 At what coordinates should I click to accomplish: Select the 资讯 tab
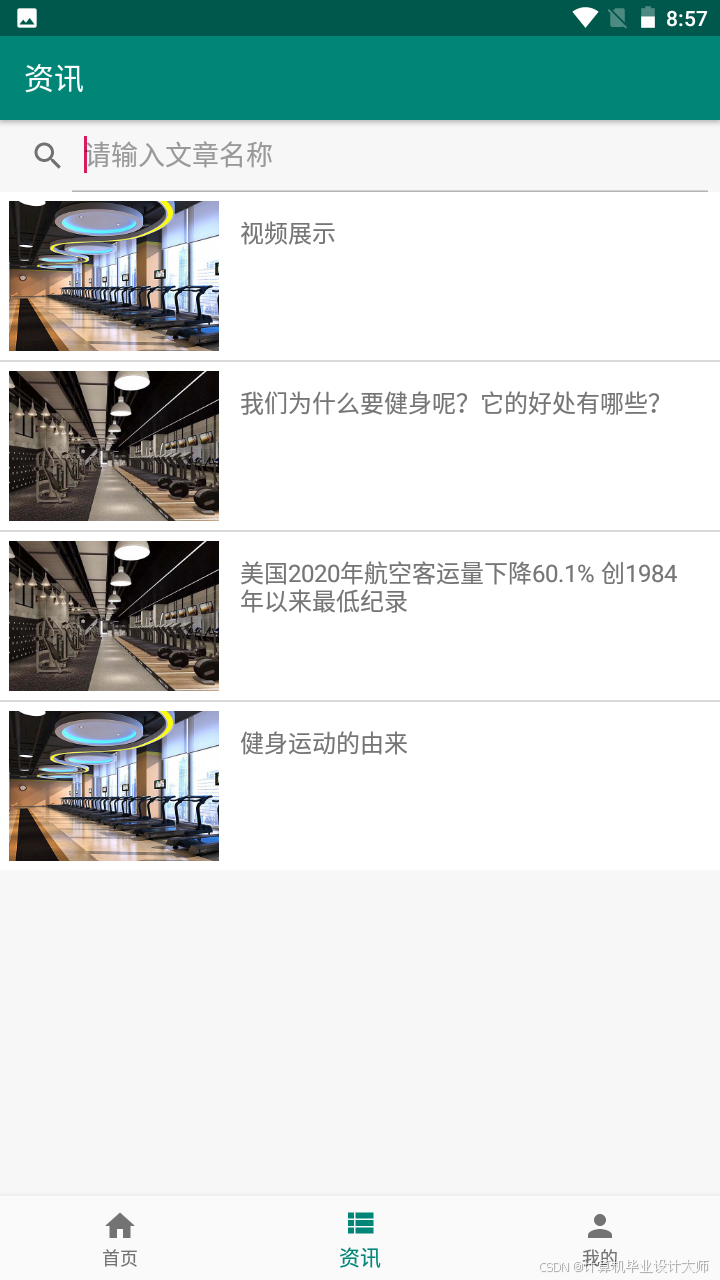tap(360, 1240)
